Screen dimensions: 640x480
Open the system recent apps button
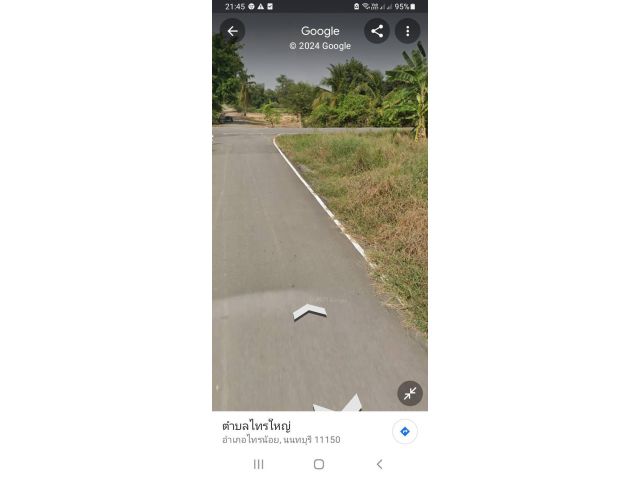[258, 464]
